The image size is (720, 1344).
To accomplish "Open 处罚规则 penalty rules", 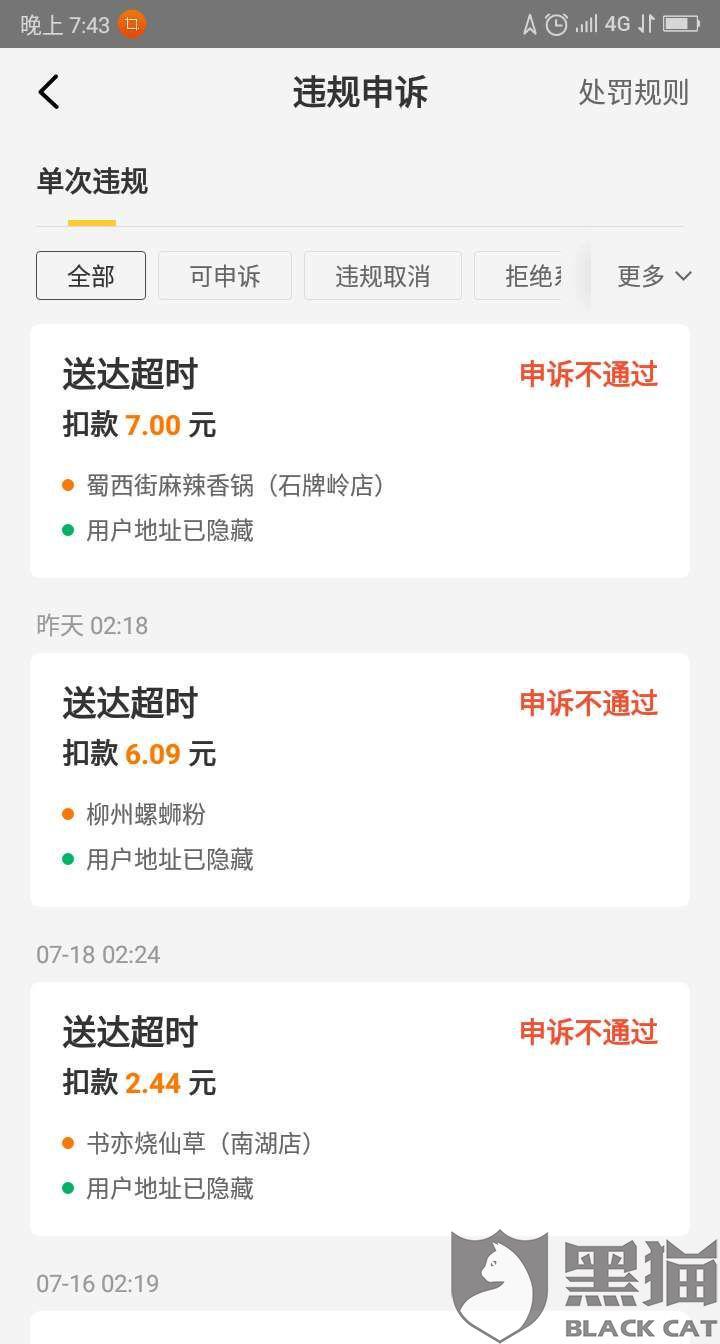I will tap(633, 92).
